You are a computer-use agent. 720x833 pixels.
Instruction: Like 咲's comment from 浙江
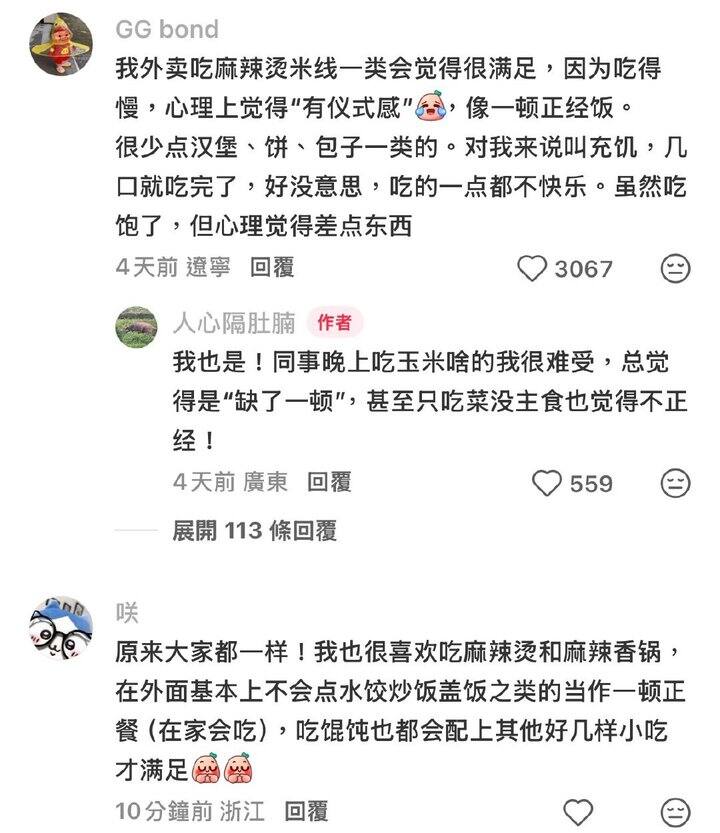click(578, 809)
